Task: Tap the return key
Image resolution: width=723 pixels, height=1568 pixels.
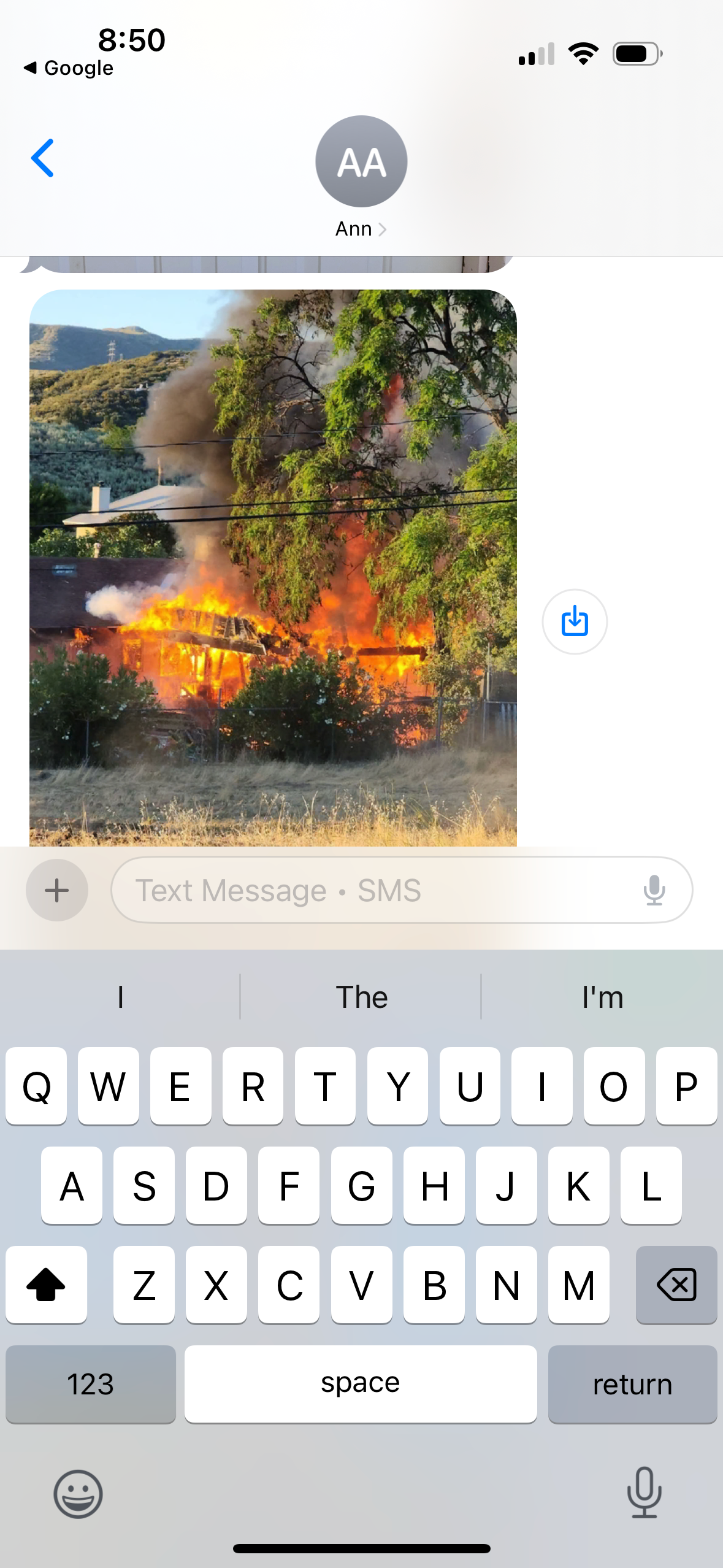Action: 632,1384
